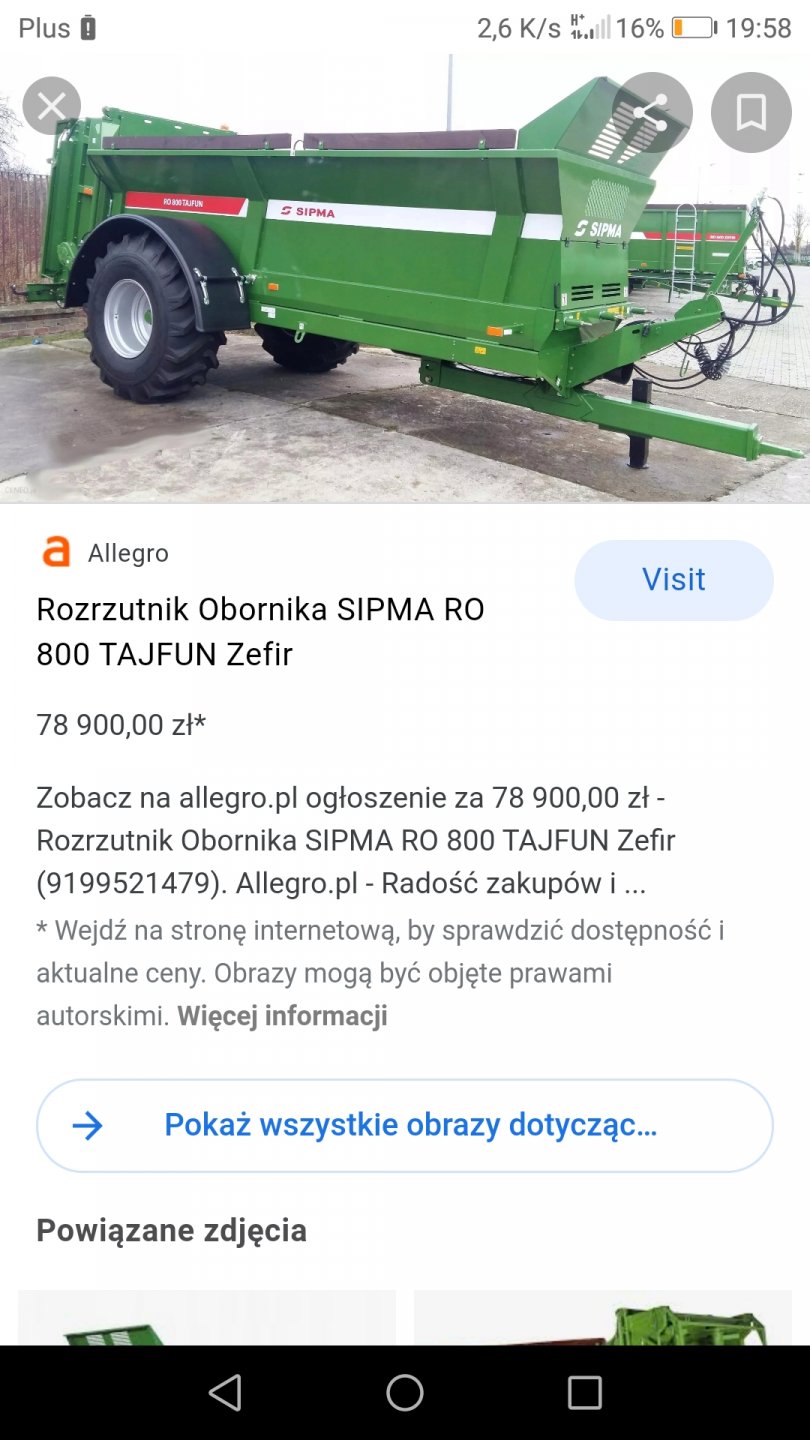The image size is (810, 1440).
Task: Open the left related photo thumbnail
Action: (206, 1318)
